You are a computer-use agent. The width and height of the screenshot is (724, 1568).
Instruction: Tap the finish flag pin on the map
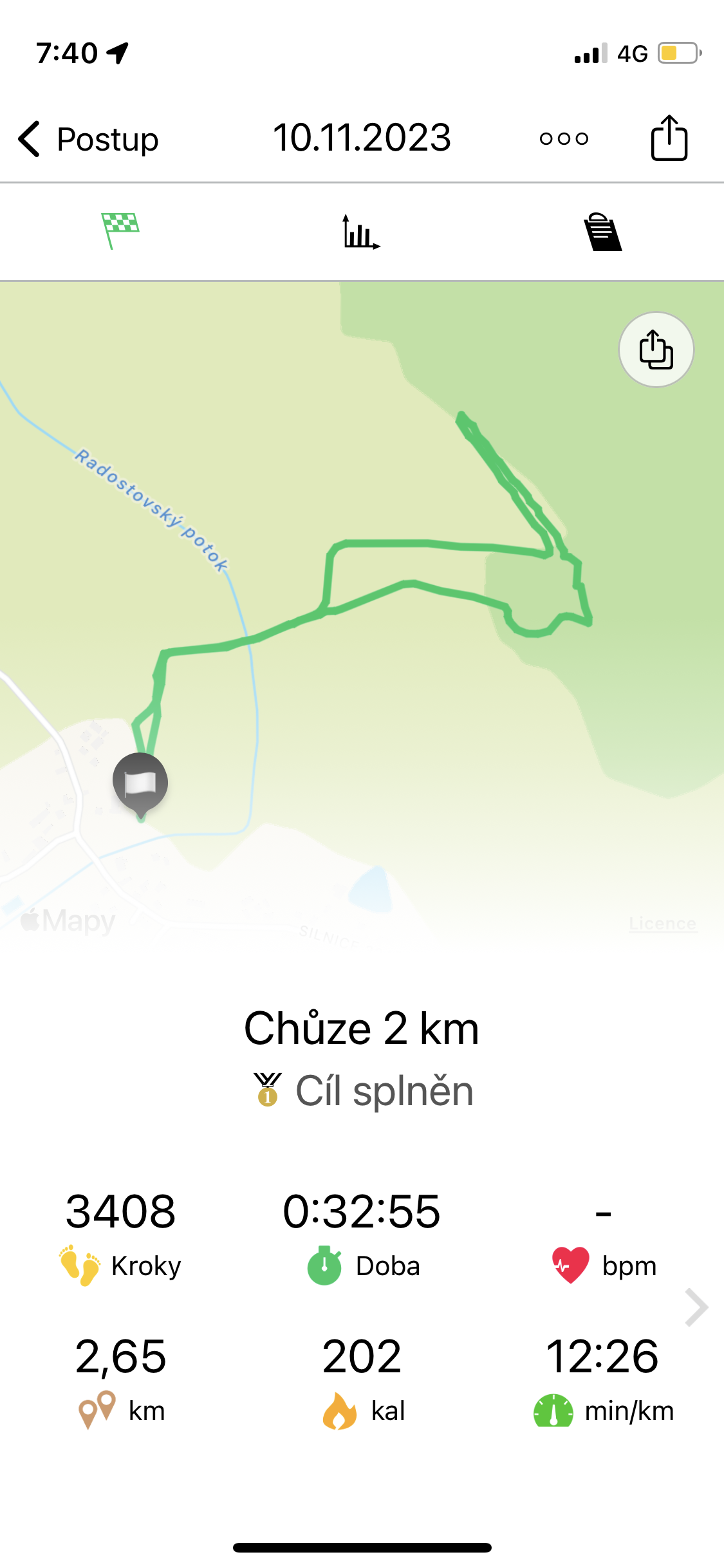140,783
